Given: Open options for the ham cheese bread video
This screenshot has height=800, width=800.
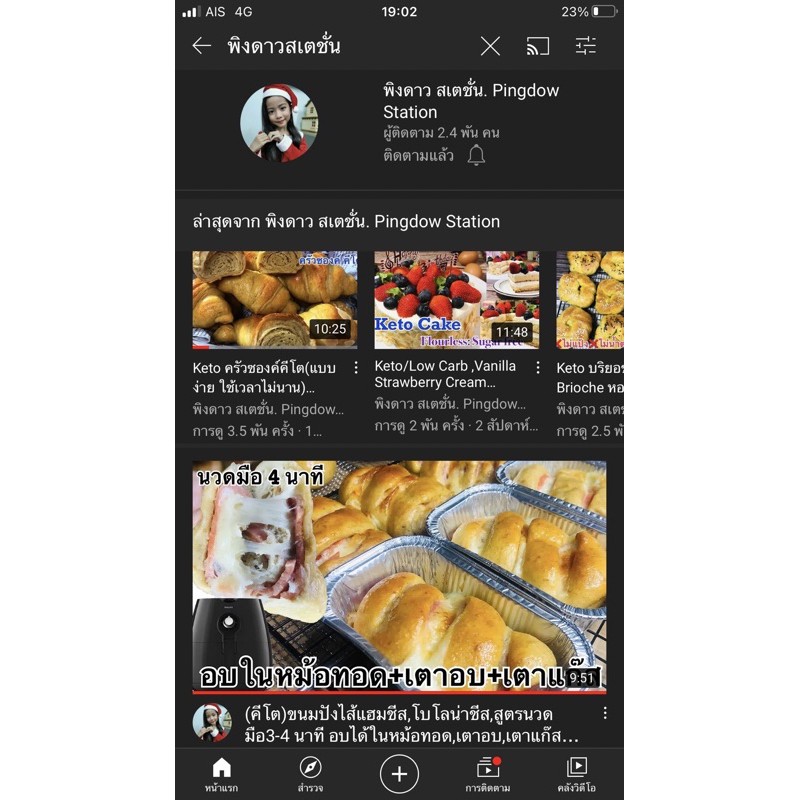Looking at the screenshot, I should pyautogui.click(x=605, y=713).
